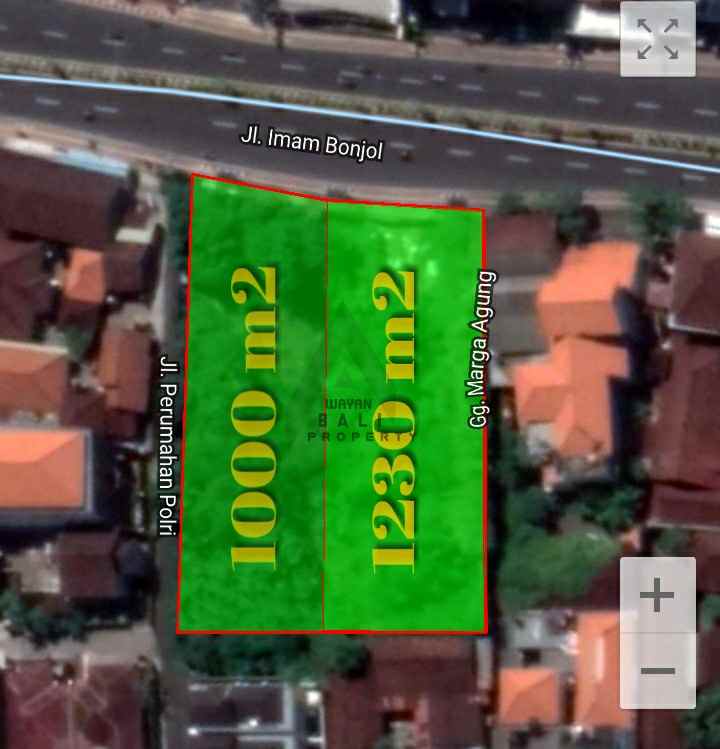Select the plus zoom control icon
The image size is (720, 749).
[x=655, y=597]
